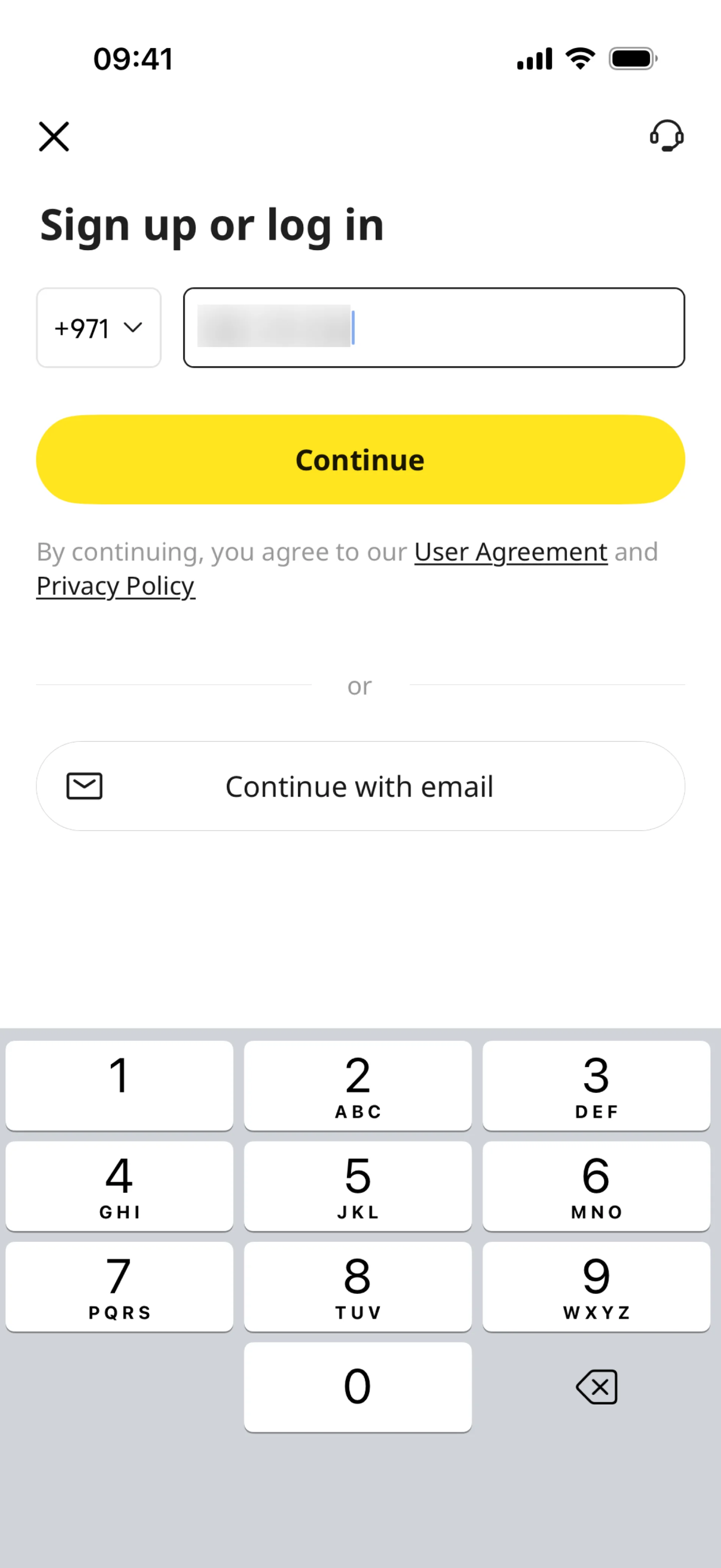
Task: Tap the cellular signal bars icon
Action: 534,58
